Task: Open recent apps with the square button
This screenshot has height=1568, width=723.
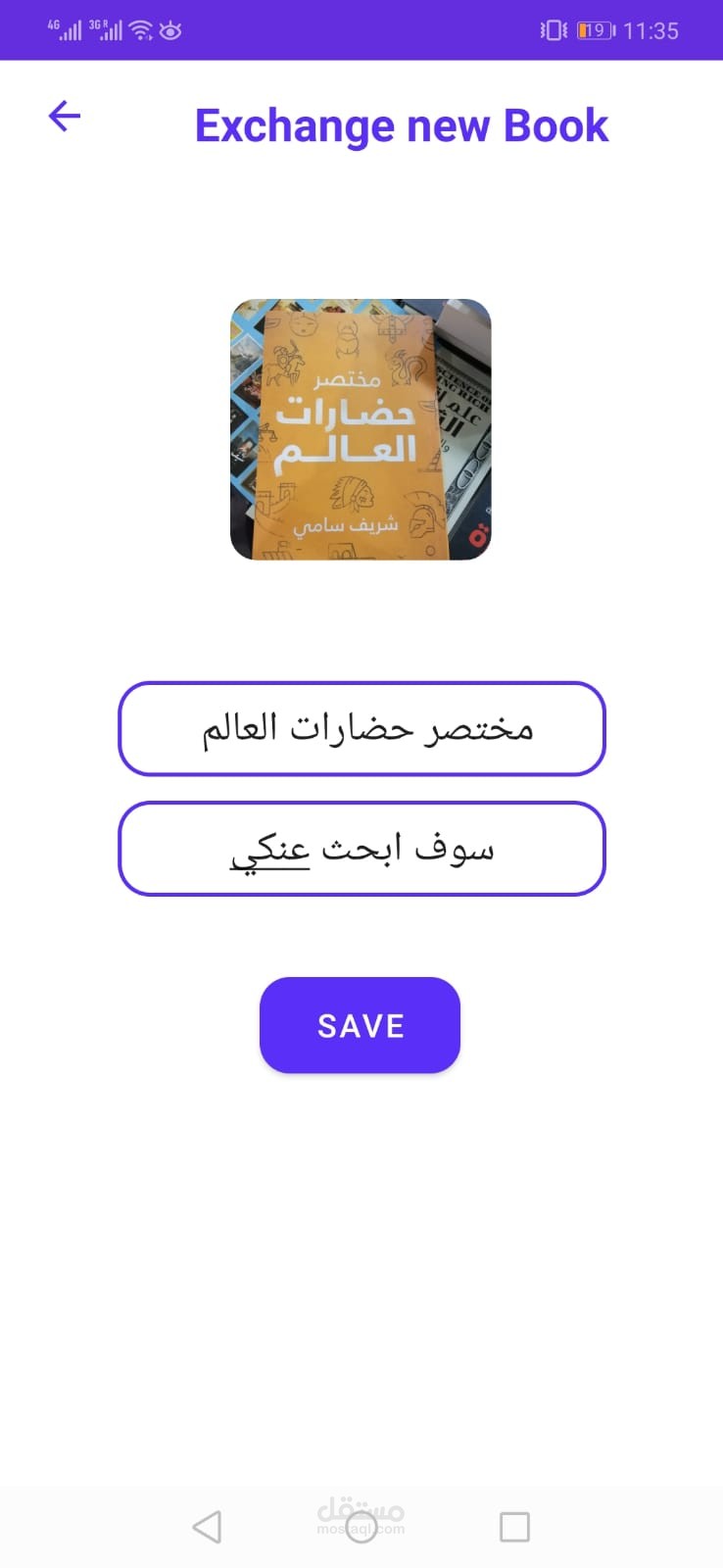Action: point(514,1526)
